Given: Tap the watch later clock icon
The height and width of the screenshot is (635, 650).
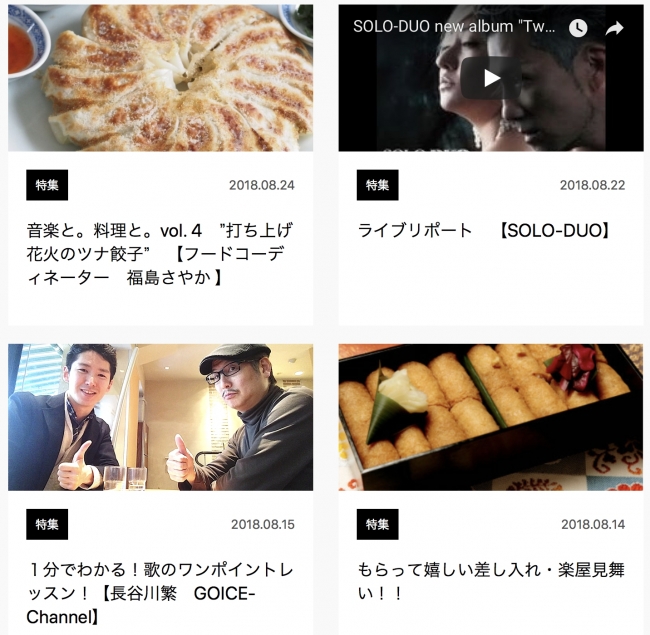Looking at the screenshot, I should 578,28.
